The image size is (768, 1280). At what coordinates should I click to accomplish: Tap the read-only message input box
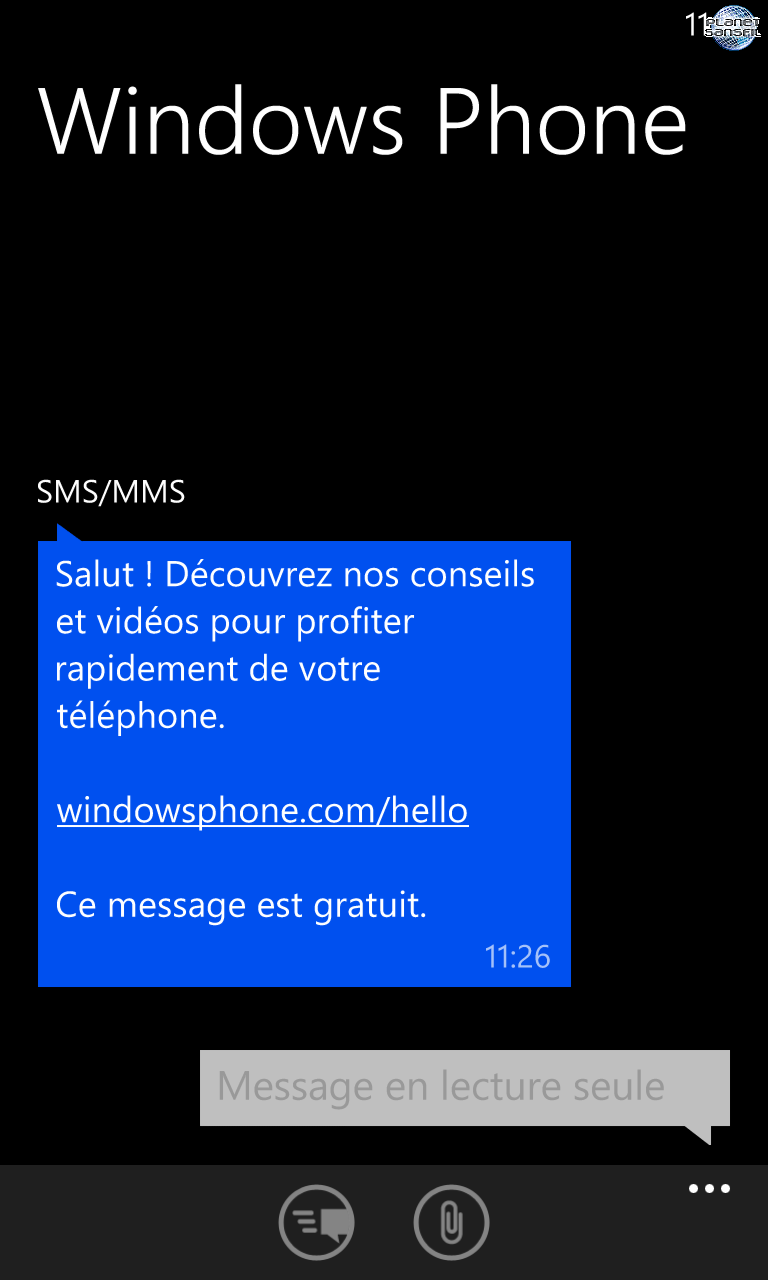pos(465,1088)
